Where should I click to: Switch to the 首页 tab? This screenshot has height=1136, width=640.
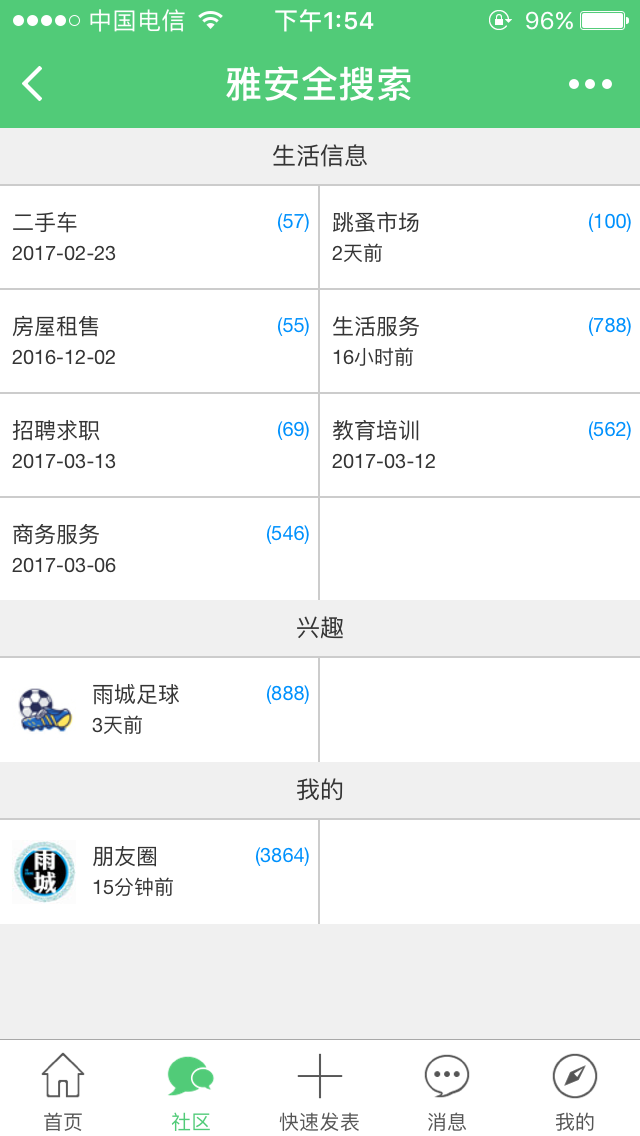point(63,1091)
